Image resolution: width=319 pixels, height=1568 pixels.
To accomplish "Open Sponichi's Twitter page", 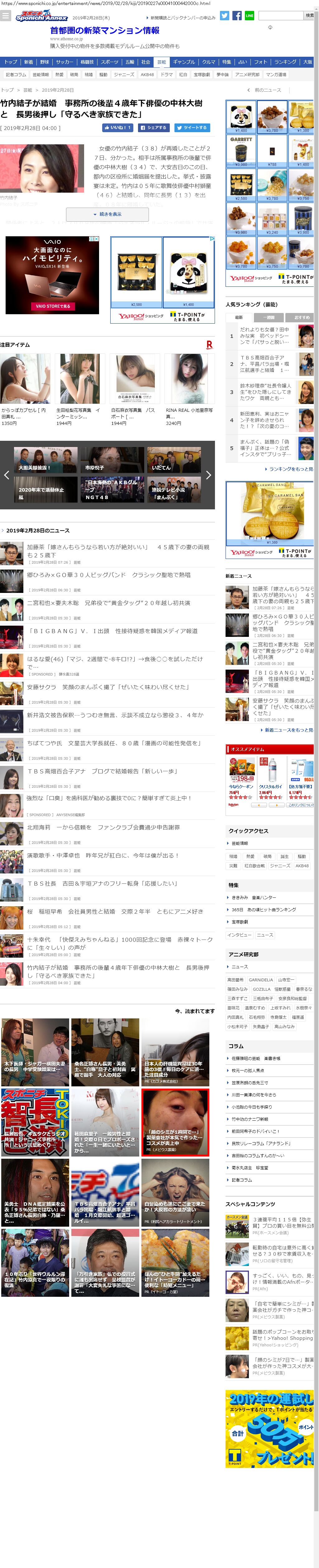I will pos(225,16).
